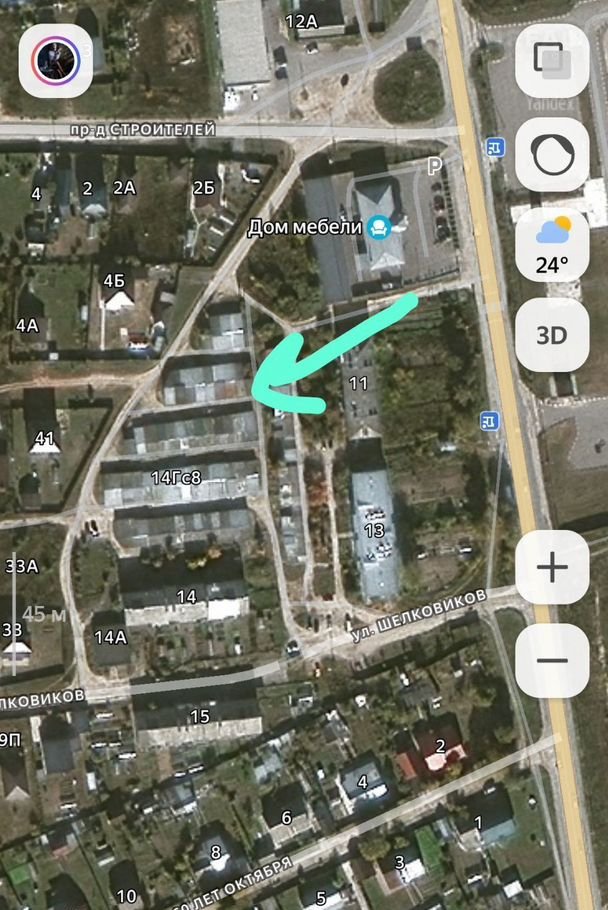Select the bus stop near пр-д Строителей
Screen dimensions: 608x910
(495, 148)
